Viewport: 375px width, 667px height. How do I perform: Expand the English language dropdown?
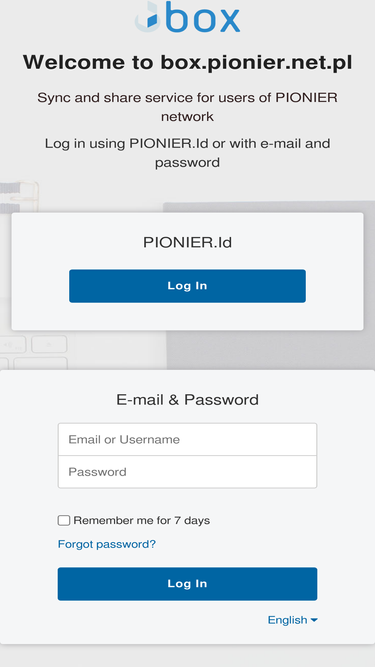tap(293, 620)
